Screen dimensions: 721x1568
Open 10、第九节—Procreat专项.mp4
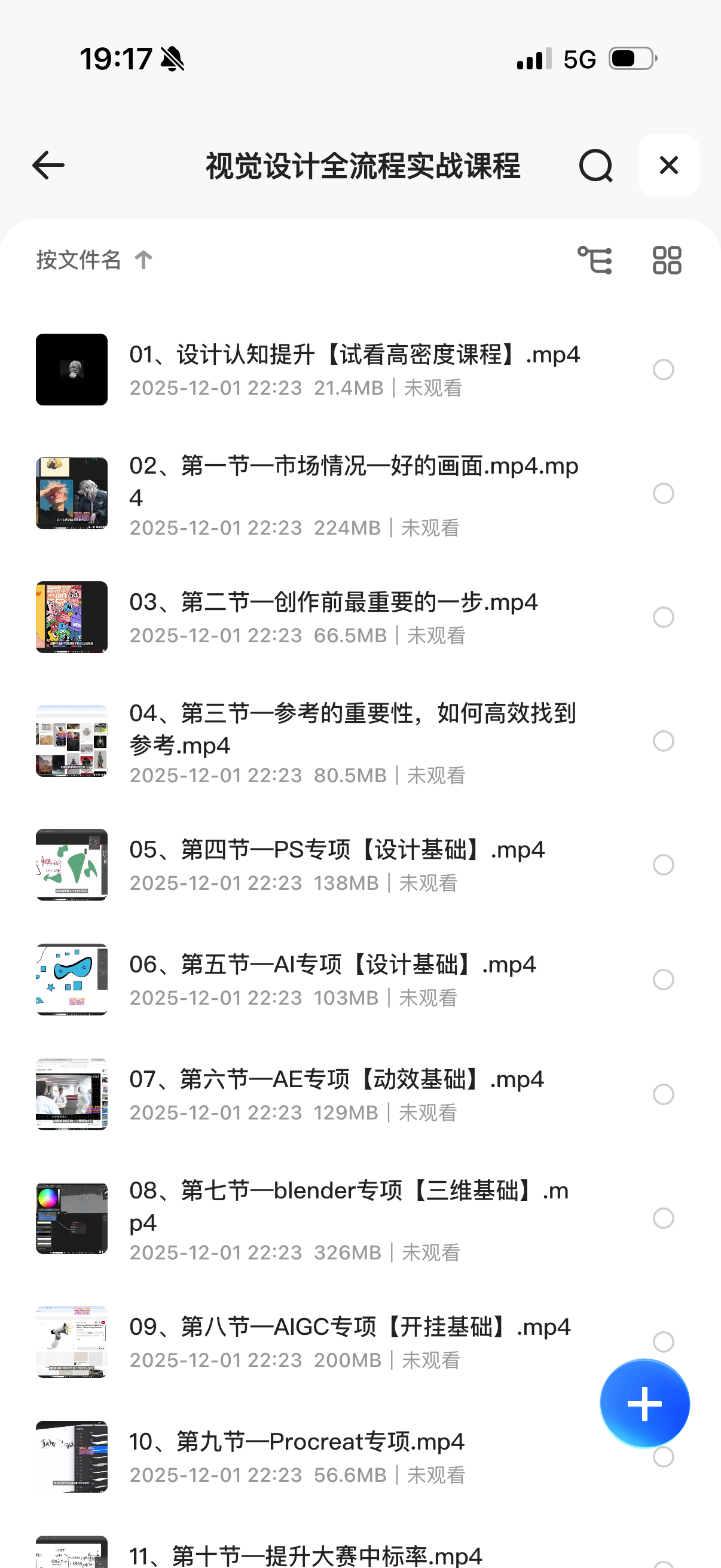(297, 1442)
